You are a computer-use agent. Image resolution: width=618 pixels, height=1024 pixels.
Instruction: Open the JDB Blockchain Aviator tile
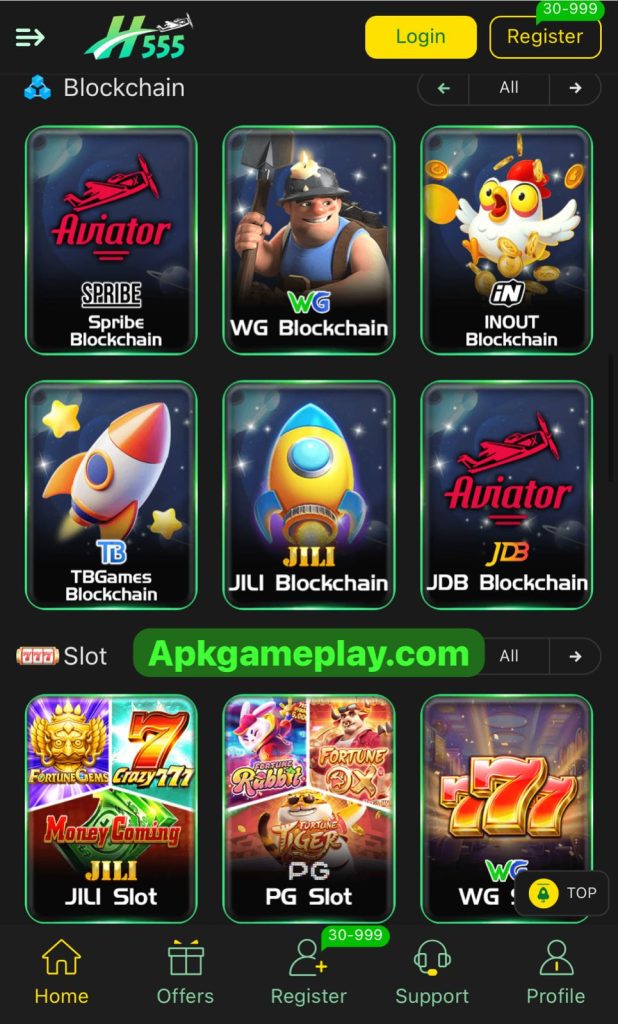pyautogui.click(x=507, y=495)
